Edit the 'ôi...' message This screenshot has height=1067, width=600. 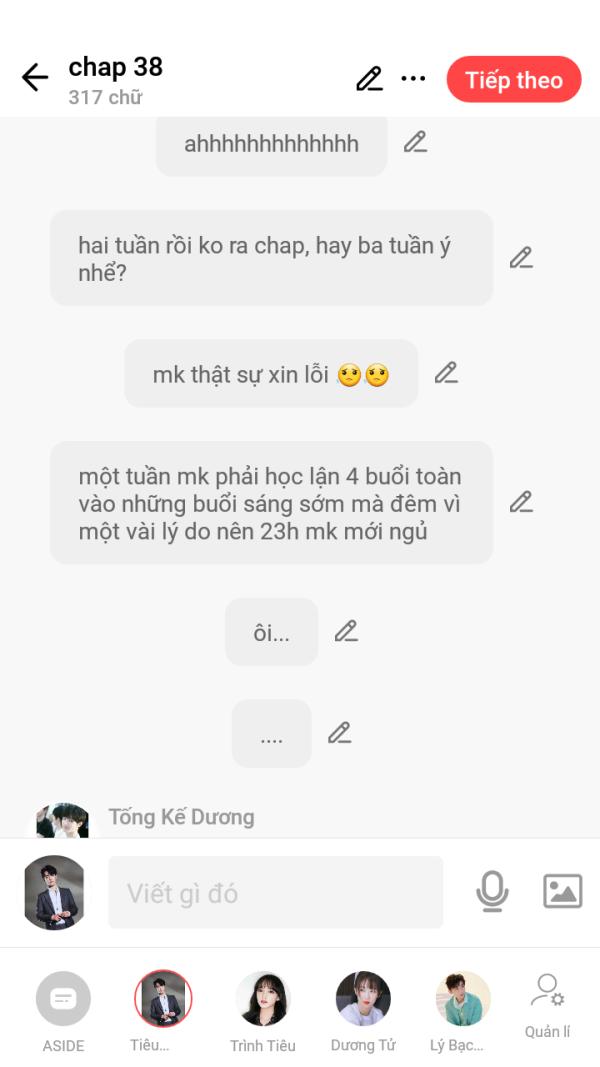click(346, 631)
